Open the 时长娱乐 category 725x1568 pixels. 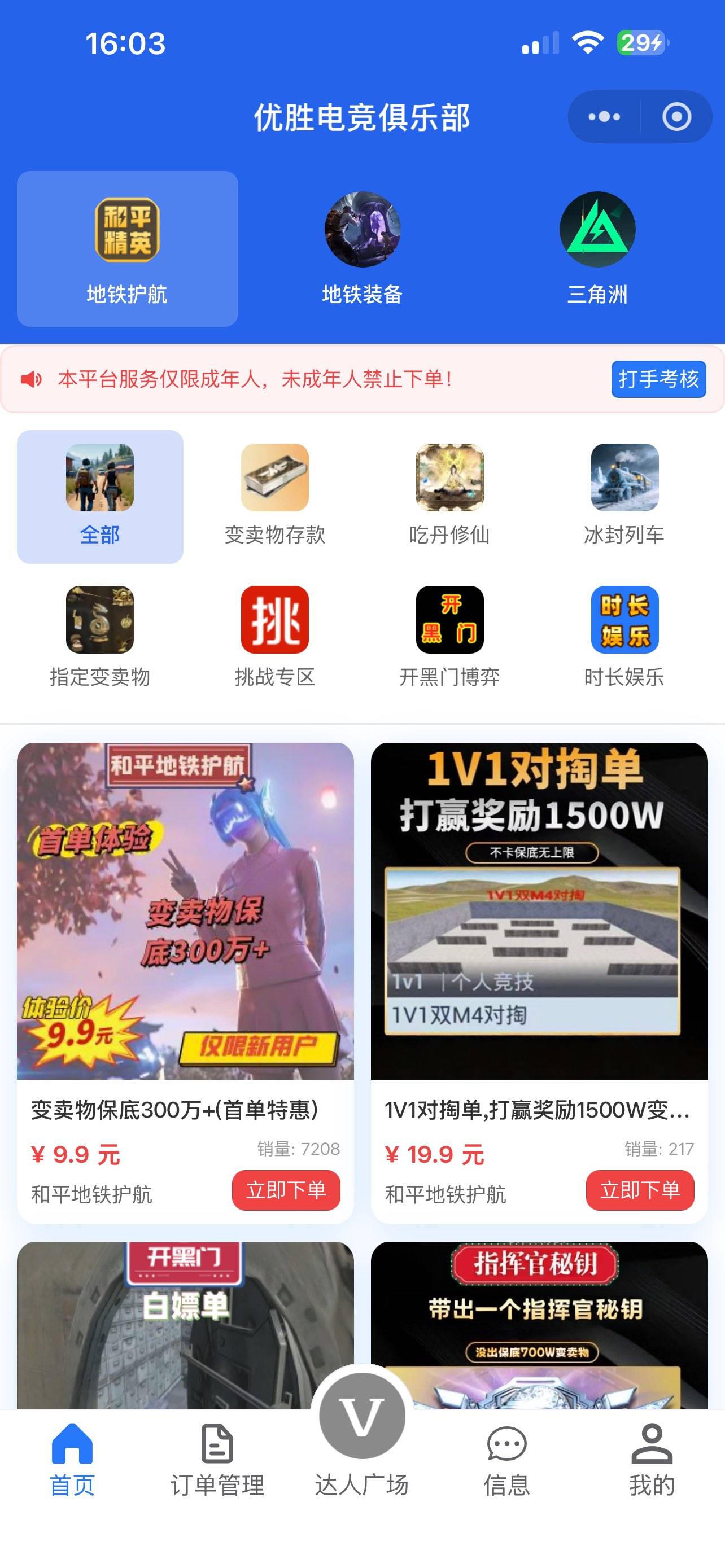(624, 637)
